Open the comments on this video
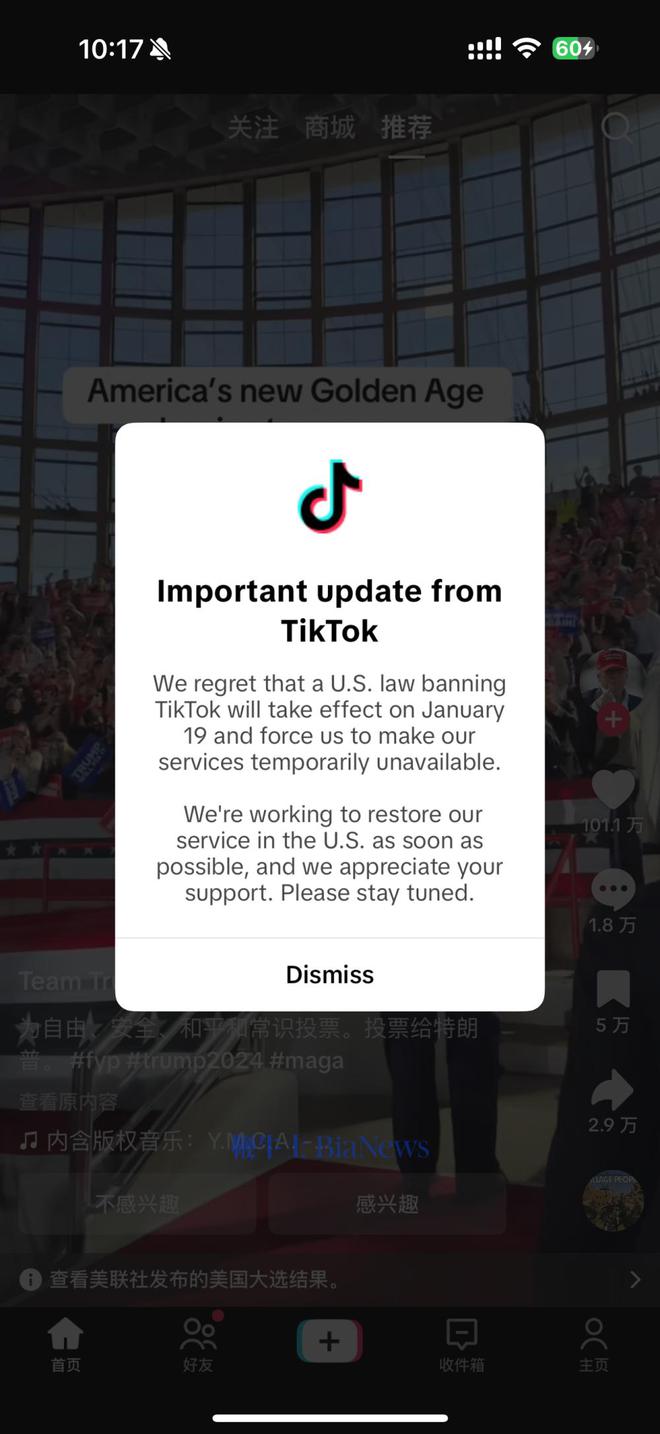The image size is (660, 1434). [x=613, y=889]
